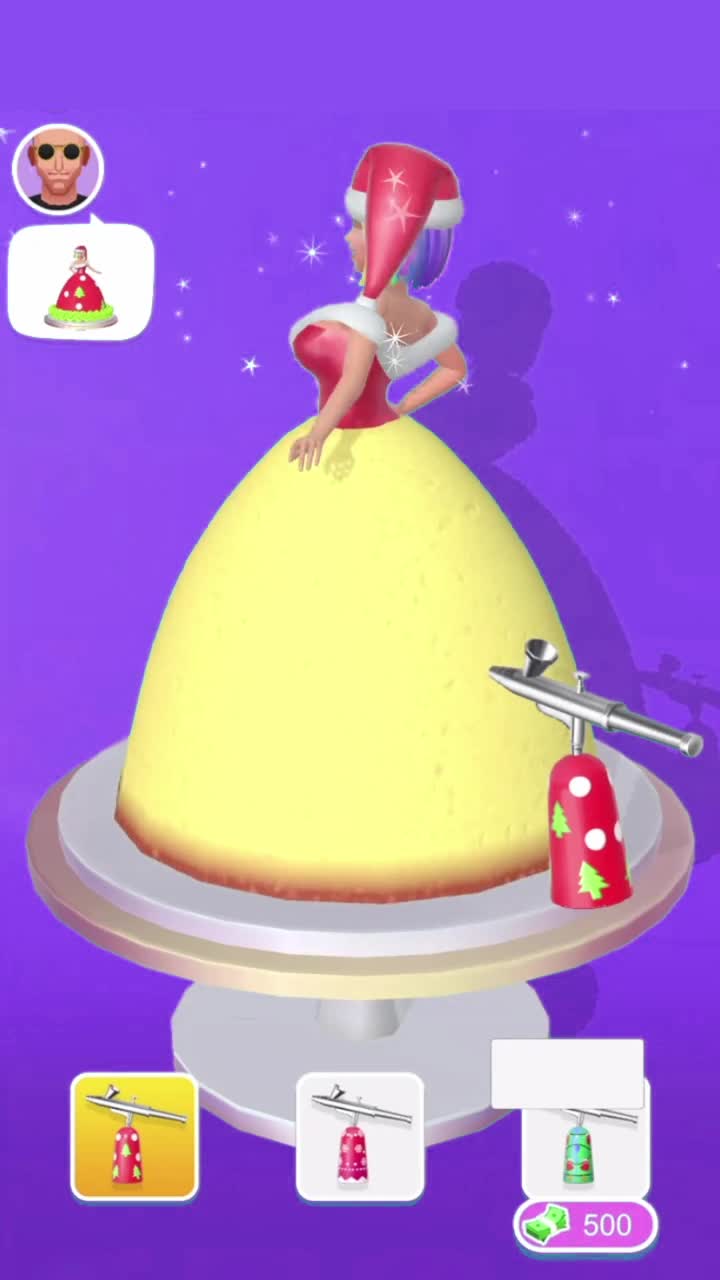Toggle to the middle airbrush color option

pos(361,1138)
